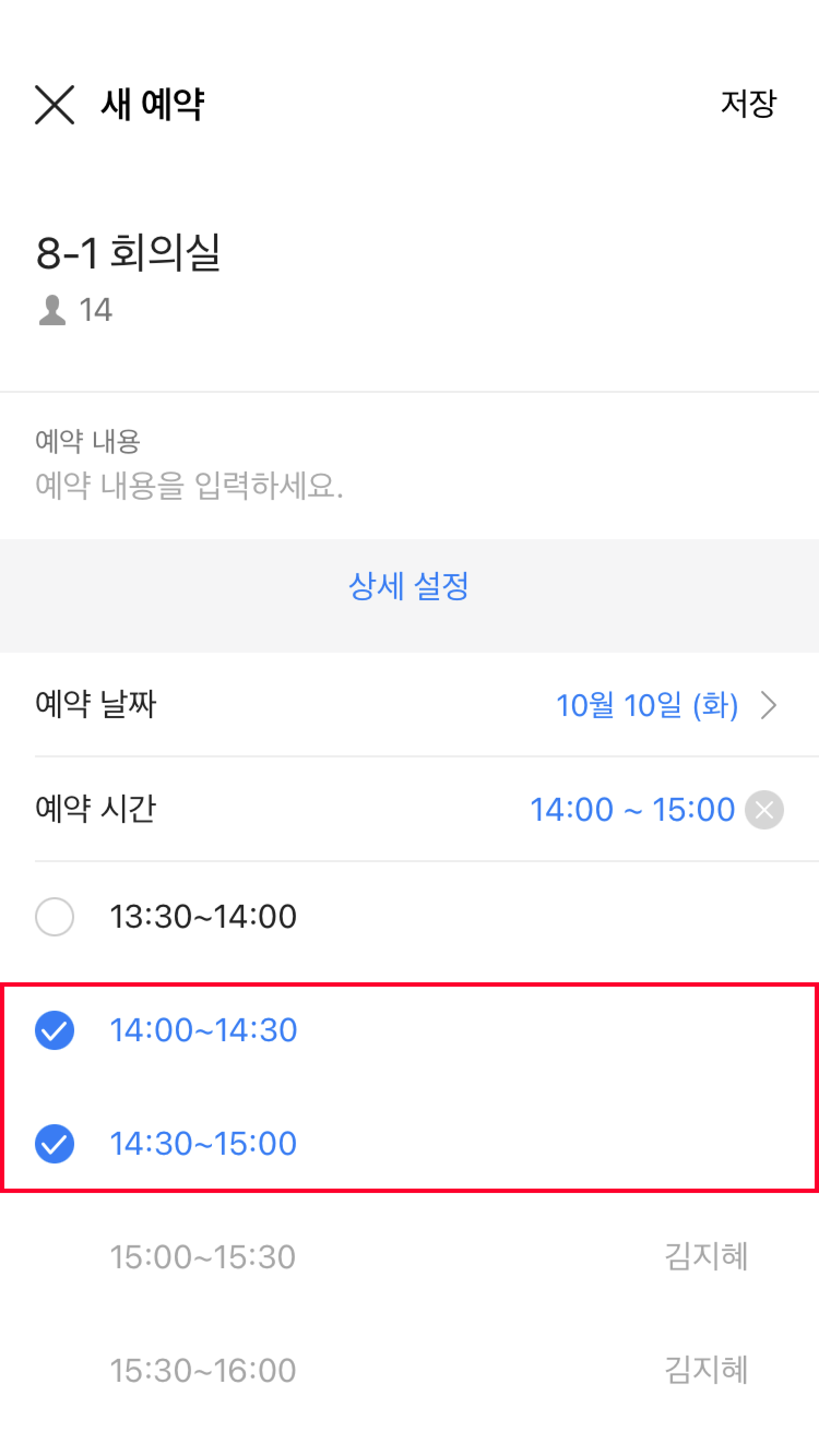Deselect the 14:30~15:00 time slot
This screenshot has width=819, height=1456.
click(x=54, y=1143)
